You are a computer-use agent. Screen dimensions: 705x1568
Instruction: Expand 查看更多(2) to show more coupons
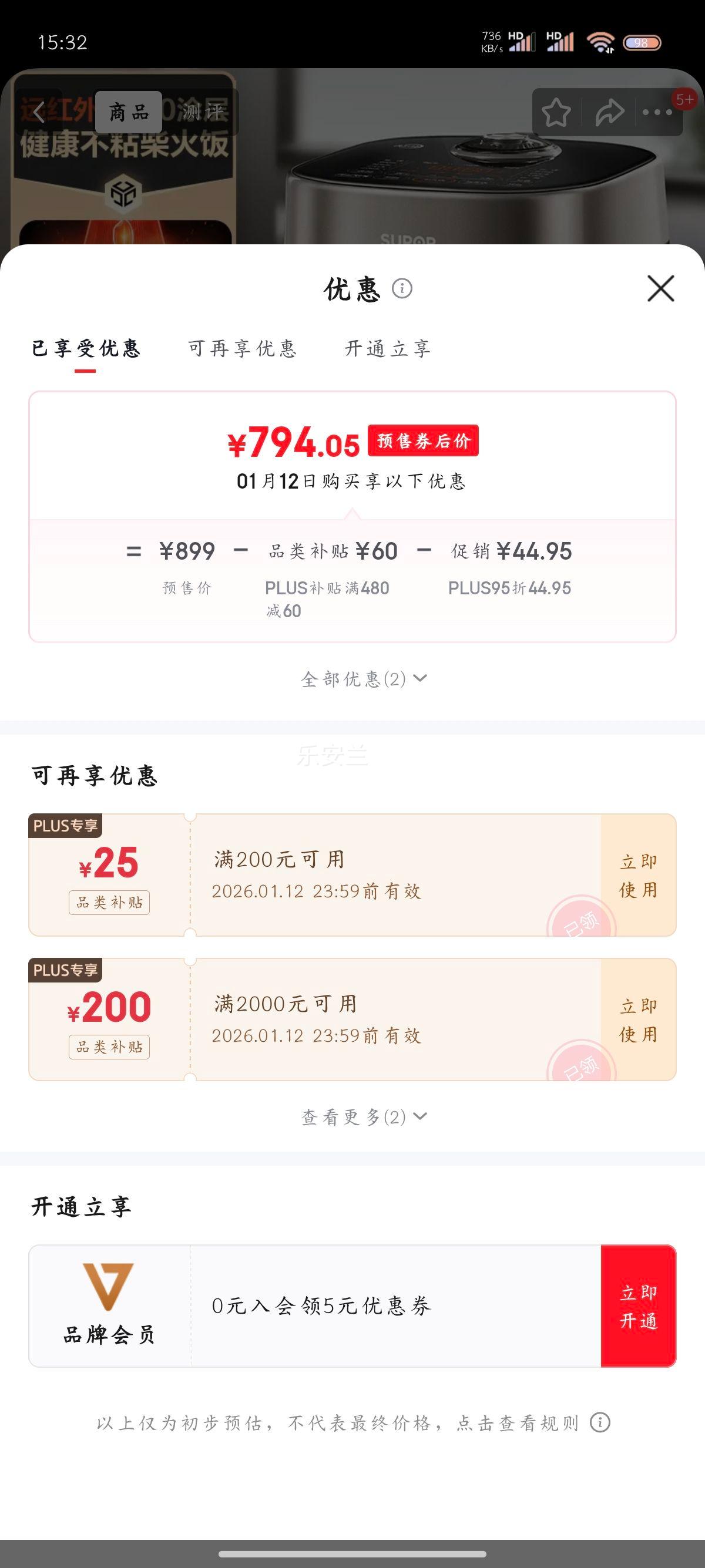point(364,1116)
